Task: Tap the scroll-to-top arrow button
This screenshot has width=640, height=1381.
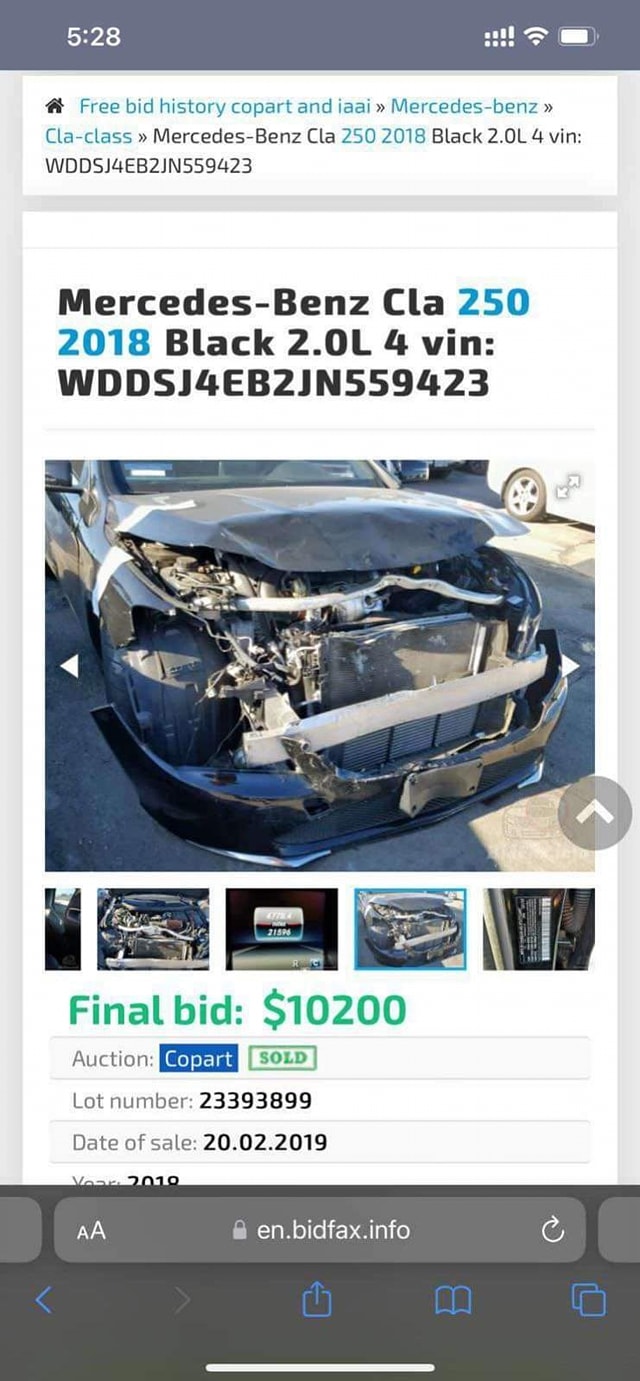Action: (x=594, y=814)
